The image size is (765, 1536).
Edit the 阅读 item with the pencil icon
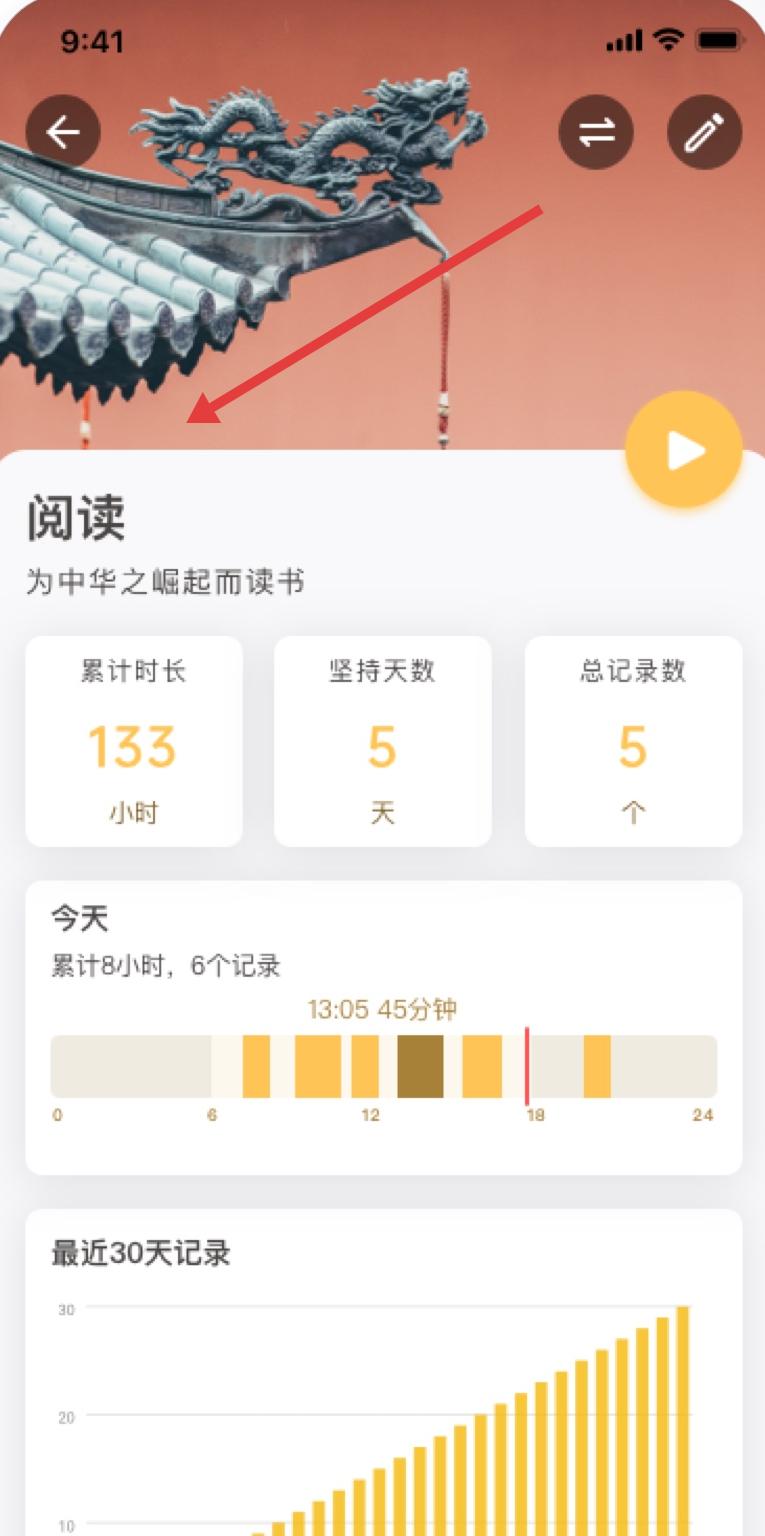pyautogui.click(x=704, y=132)
